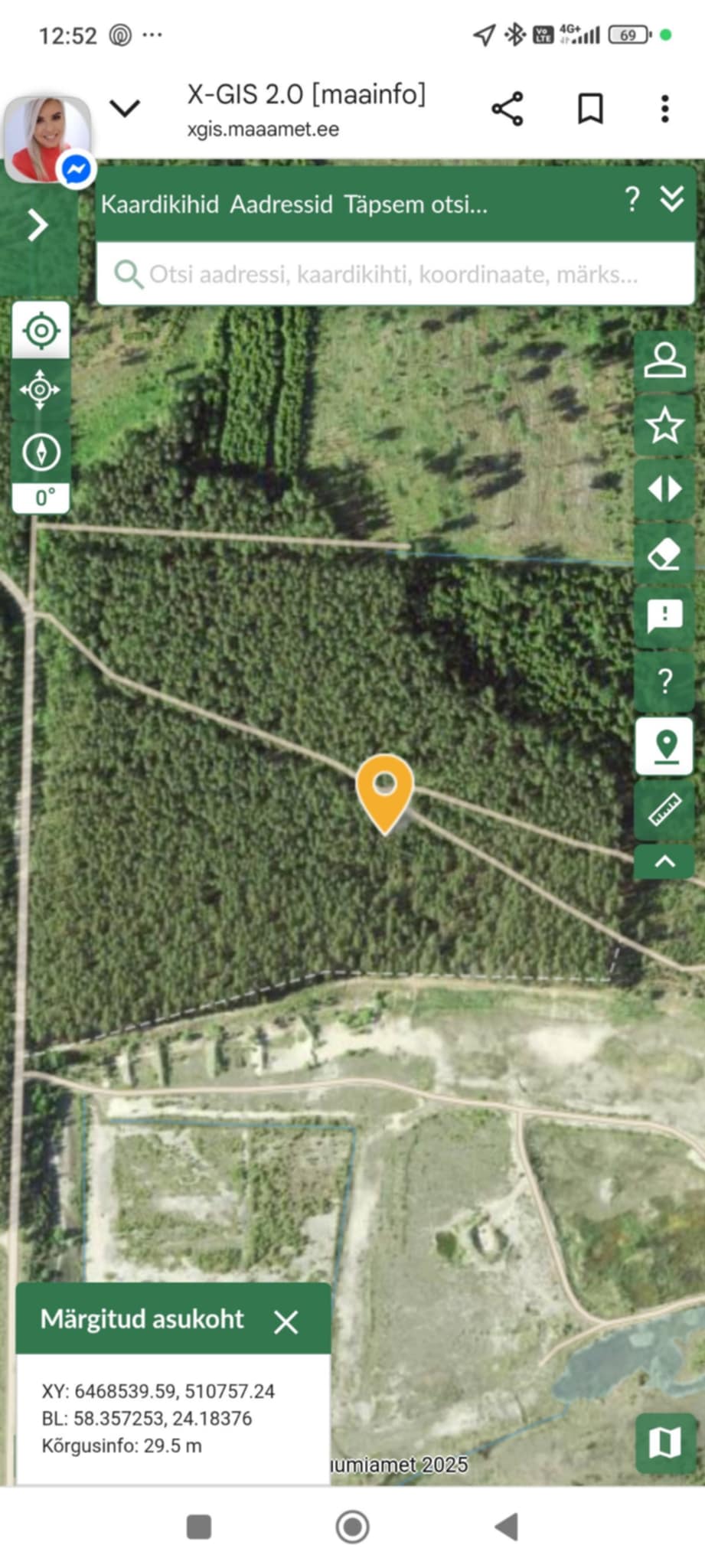Collapse the search panel with double chevron

pos(672,199)
